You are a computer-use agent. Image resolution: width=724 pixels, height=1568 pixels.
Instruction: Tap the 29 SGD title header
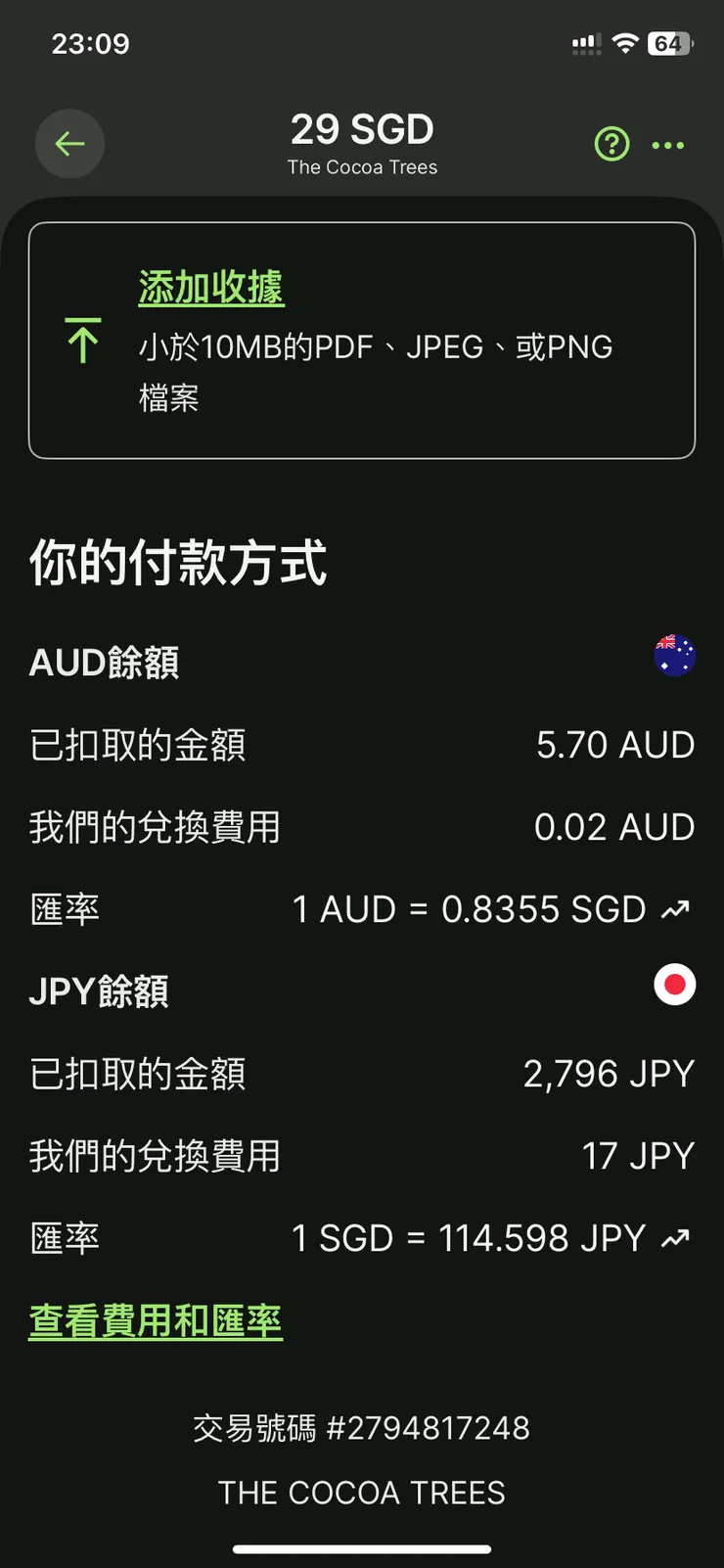(x=362, y=129)
